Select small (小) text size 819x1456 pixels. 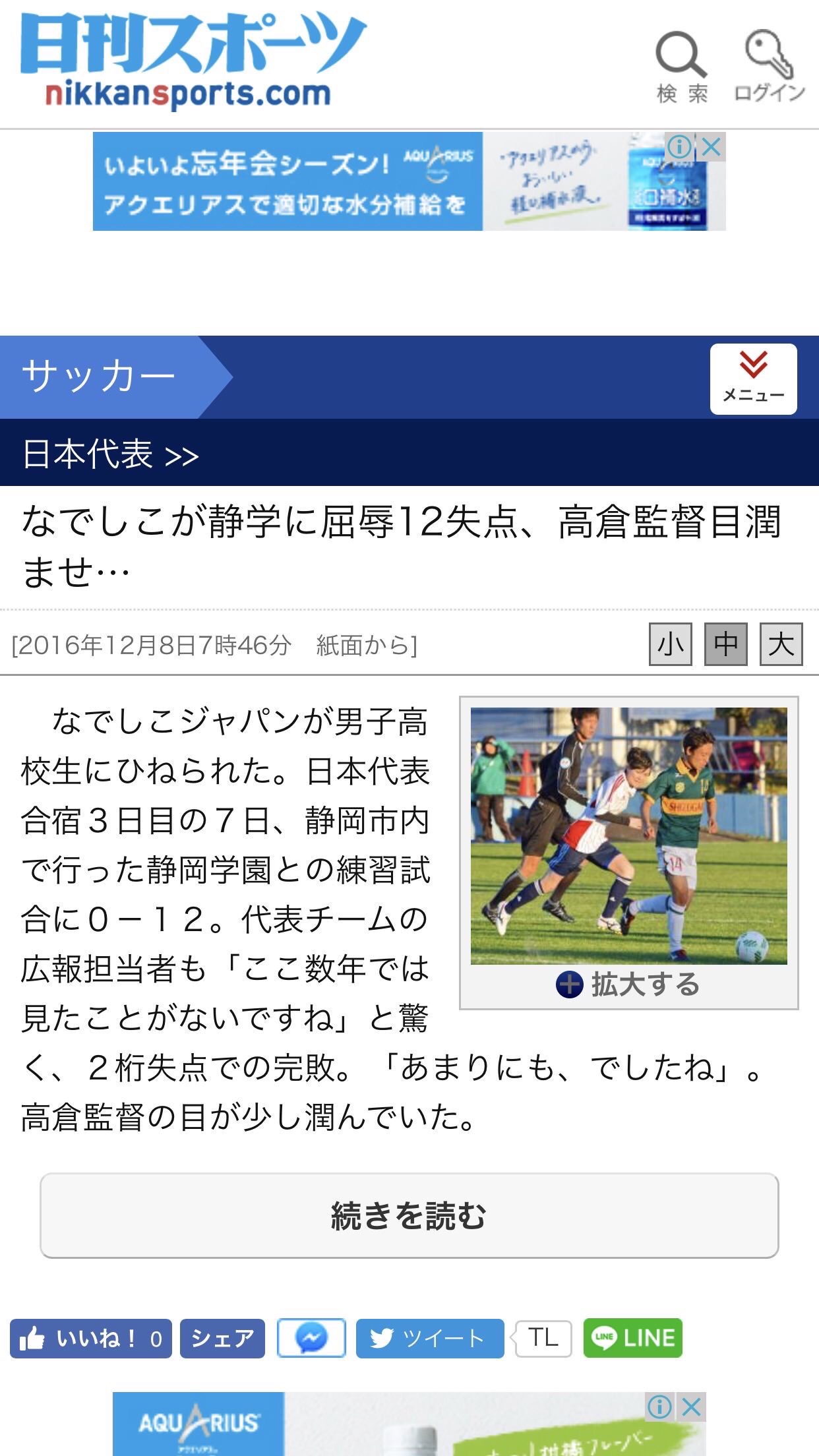(670, 644)
